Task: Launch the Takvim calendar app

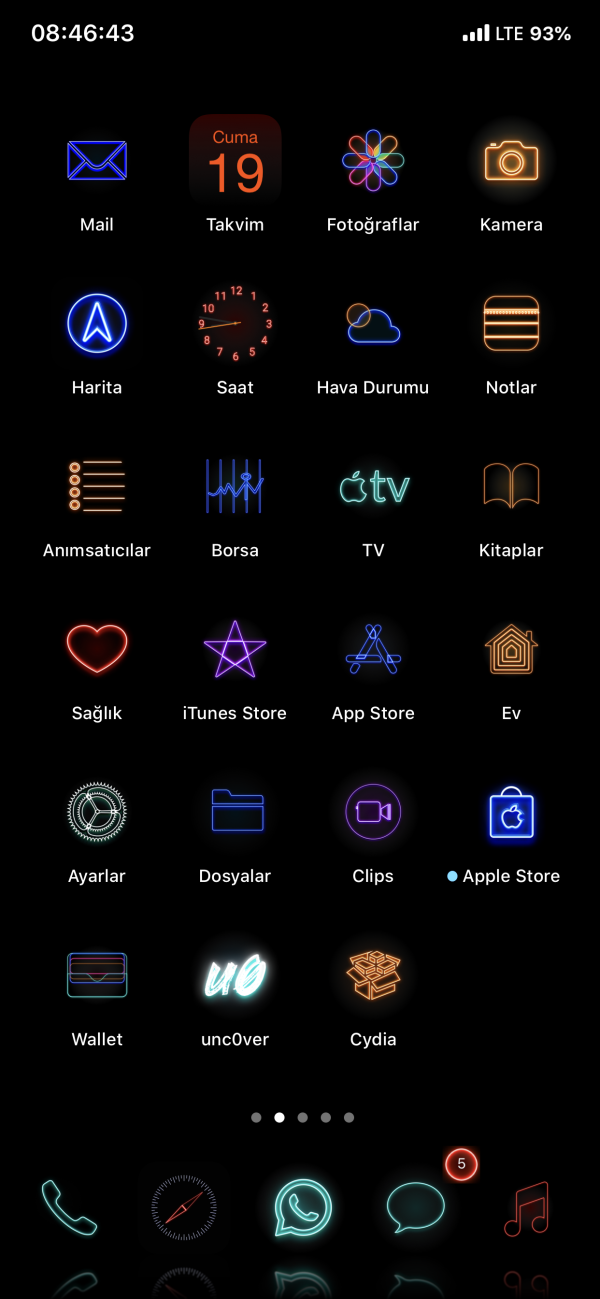Action: (235, 161)
